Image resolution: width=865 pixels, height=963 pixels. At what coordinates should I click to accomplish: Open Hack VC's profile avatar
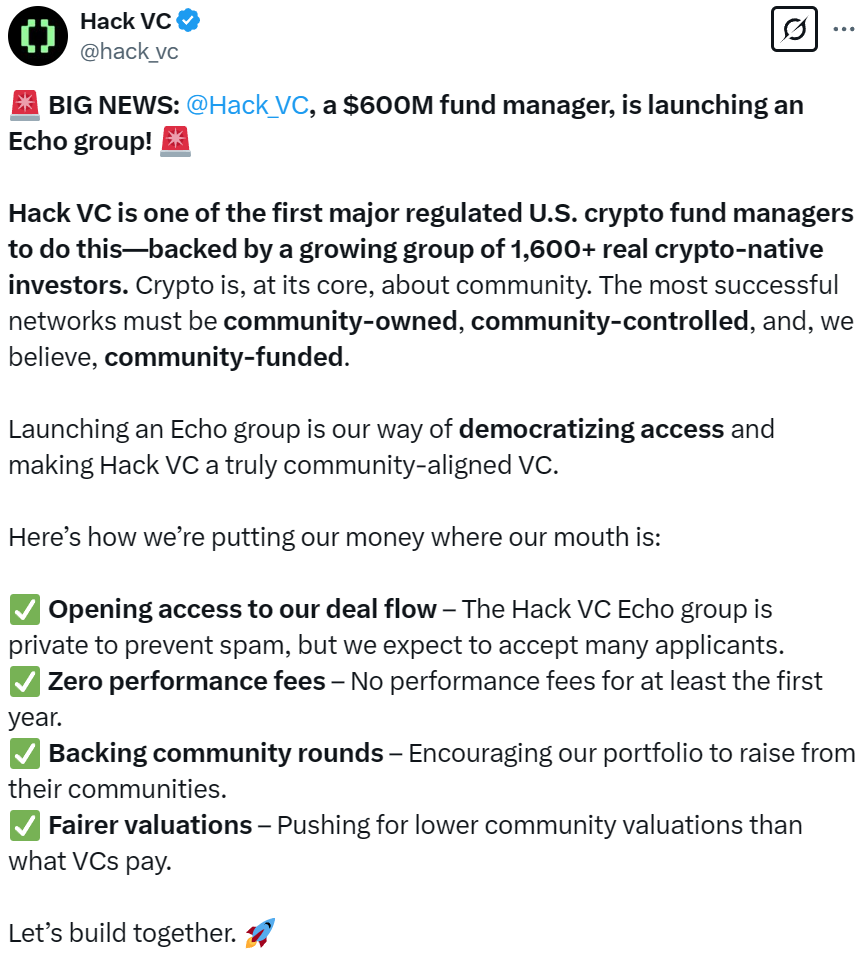coord(37,35)
